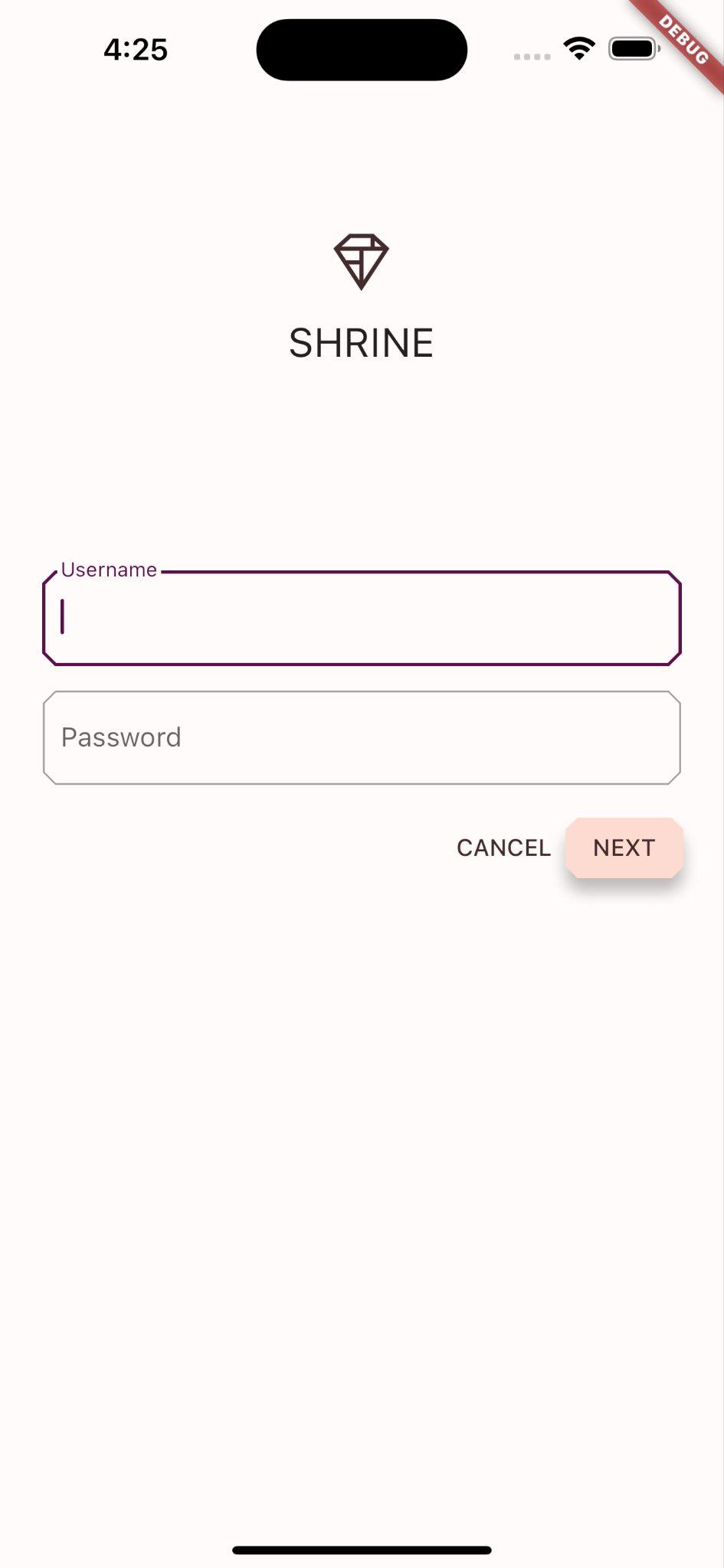724x1568 pixels.
Task: Hit the CANCEL button
Action: [x=503, y=848]
